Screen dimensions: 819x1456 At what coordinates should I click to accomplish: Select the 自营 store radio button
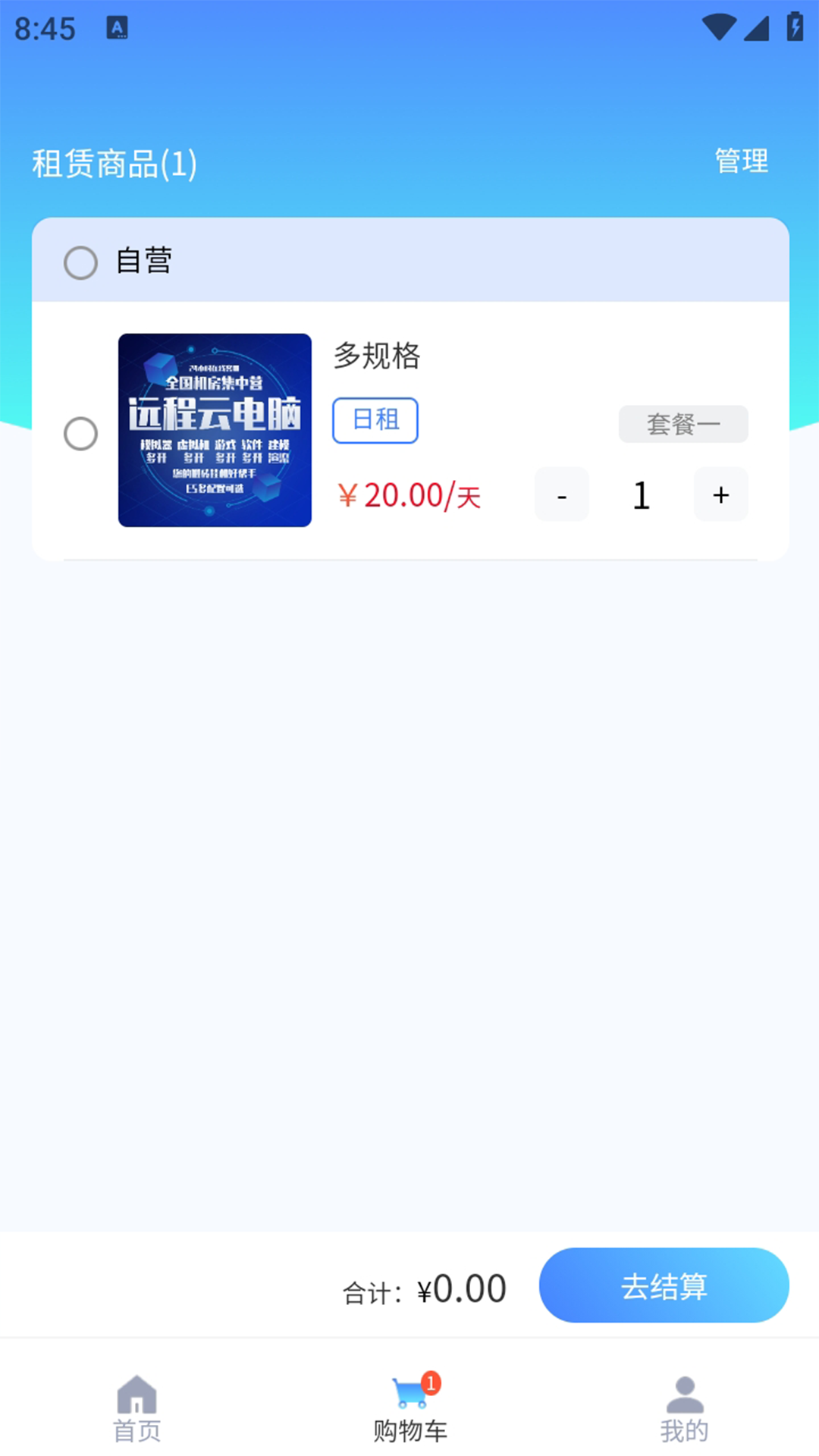click(x=81, y=263)
